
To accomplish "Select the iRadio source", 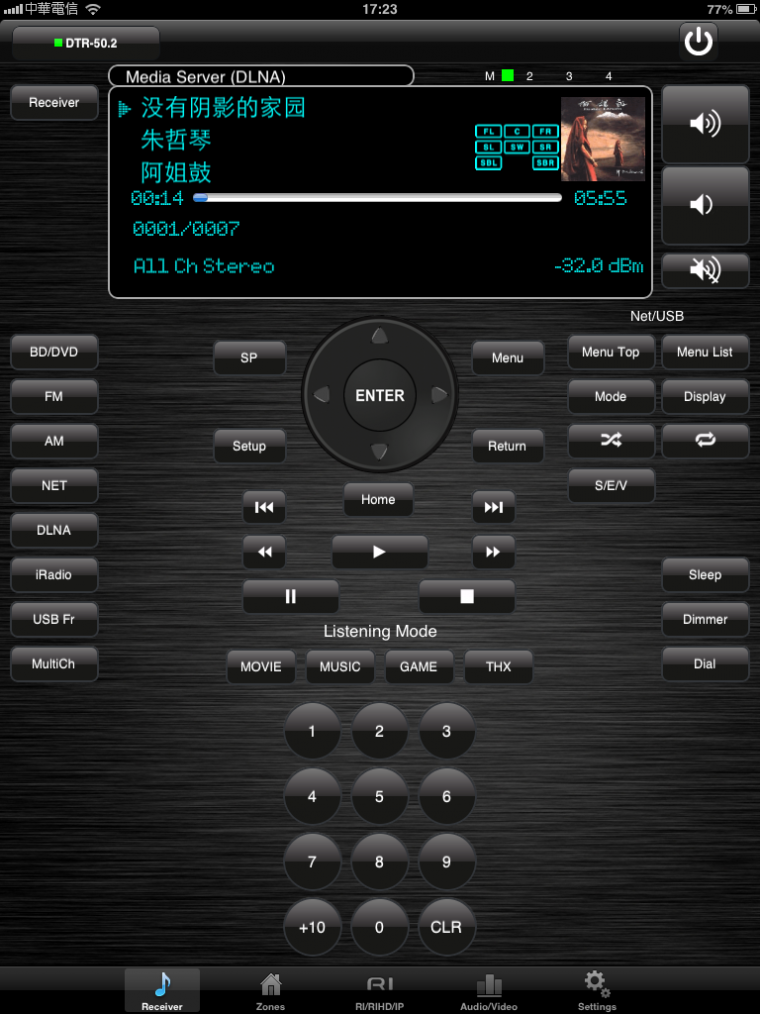I will pyautogui.click(x=54, y=575).
